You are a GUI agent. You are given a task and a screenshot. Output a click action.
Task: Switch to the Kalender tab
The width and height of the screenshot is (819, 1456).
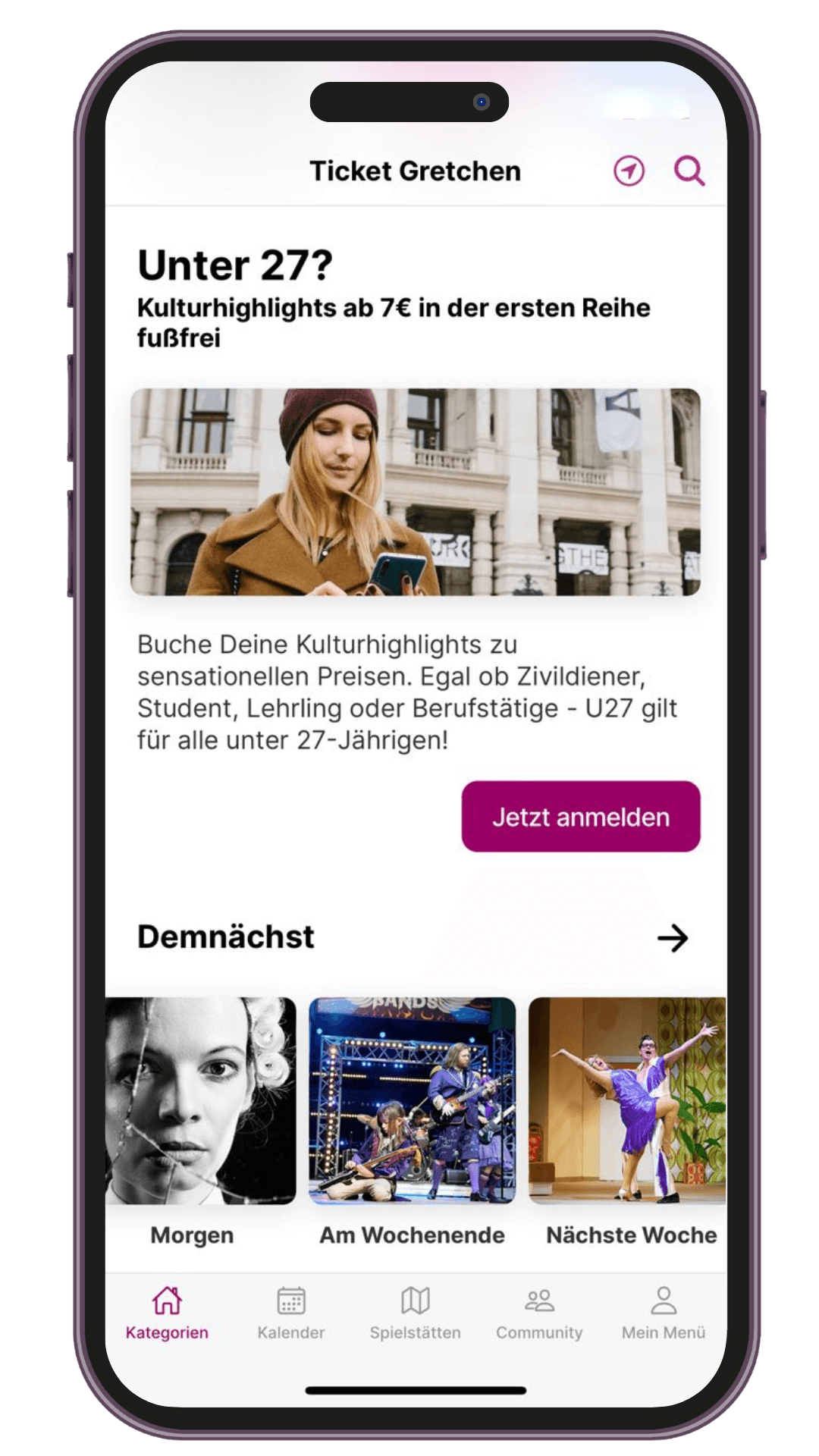(x=291, y=1313)
